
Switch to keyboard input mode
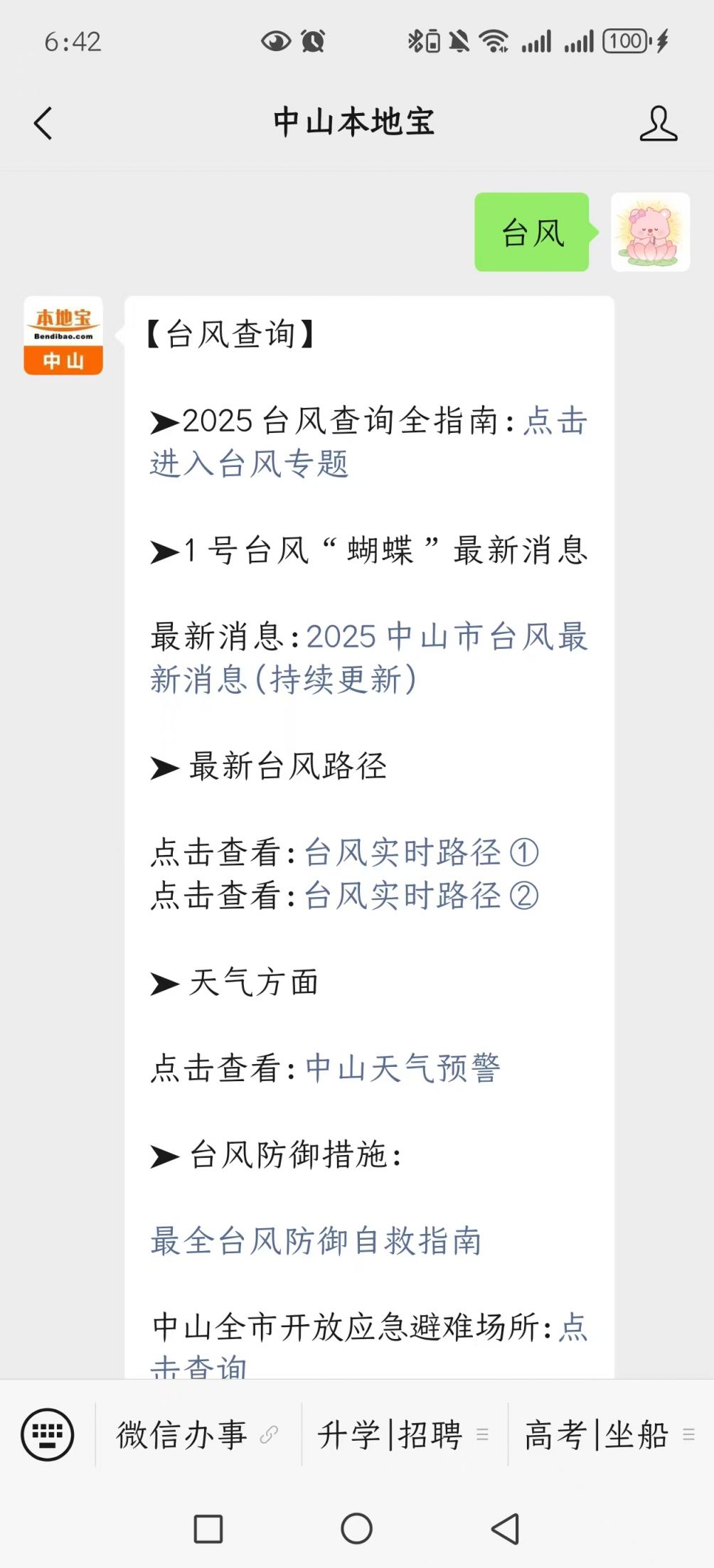(x=48, y=1434)
